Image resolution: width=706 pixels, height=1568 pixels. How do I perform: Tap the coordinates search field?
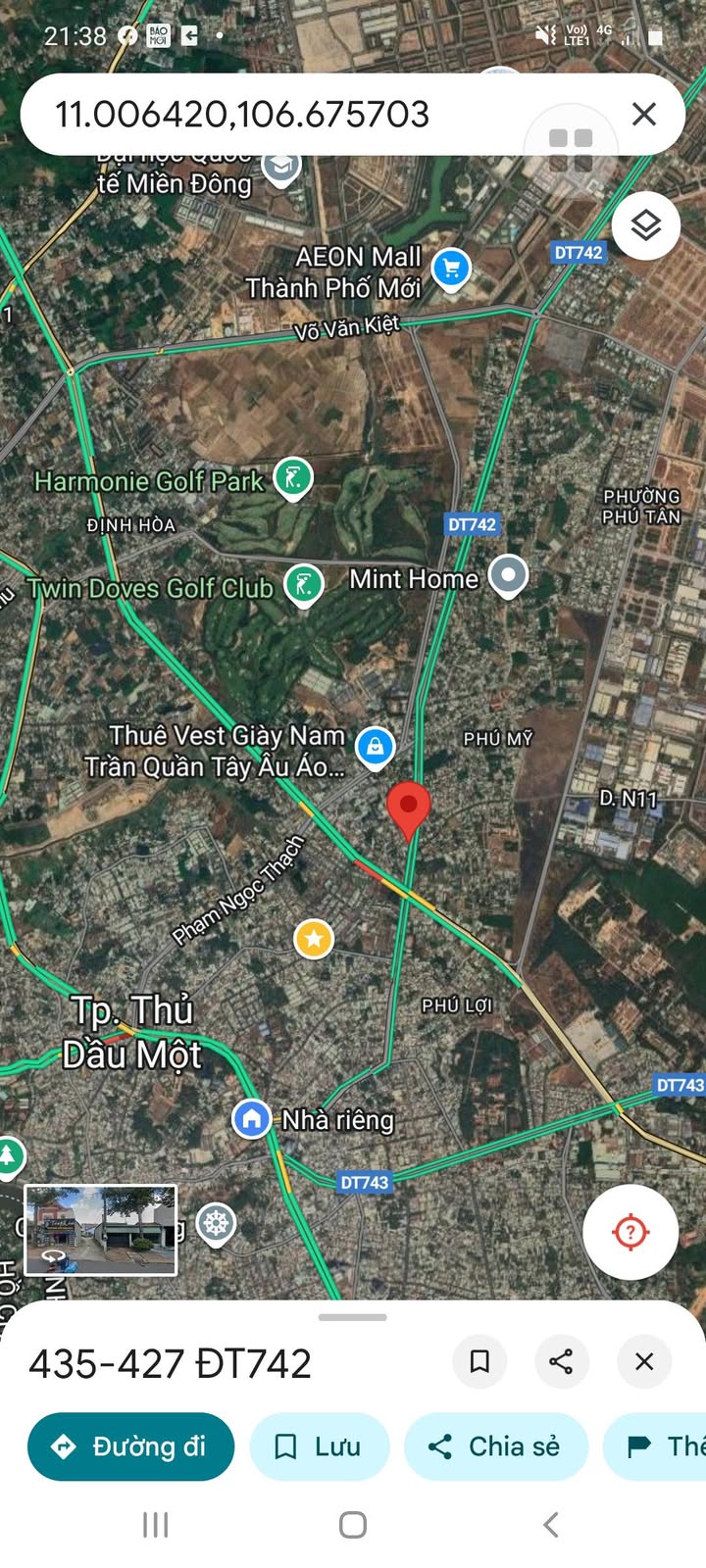[x=275, y=115]
